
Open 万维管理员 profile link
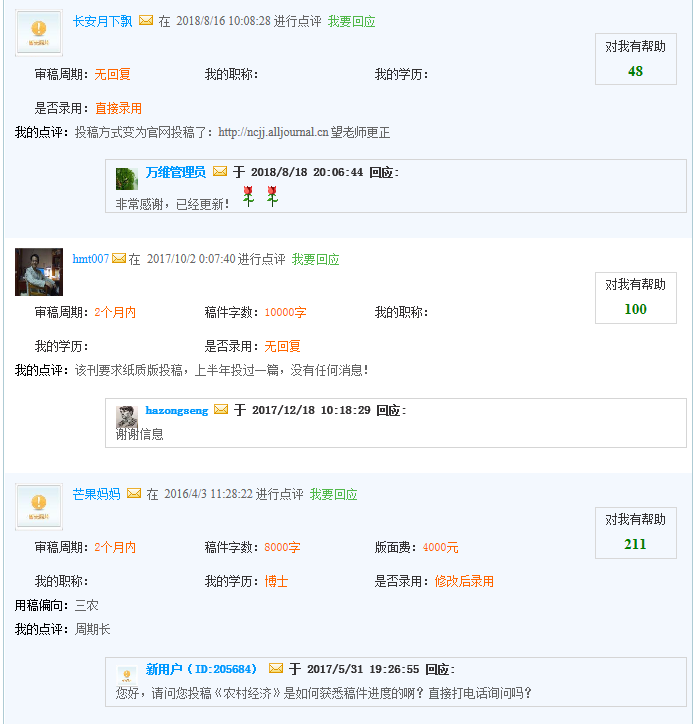coord(175,172)
